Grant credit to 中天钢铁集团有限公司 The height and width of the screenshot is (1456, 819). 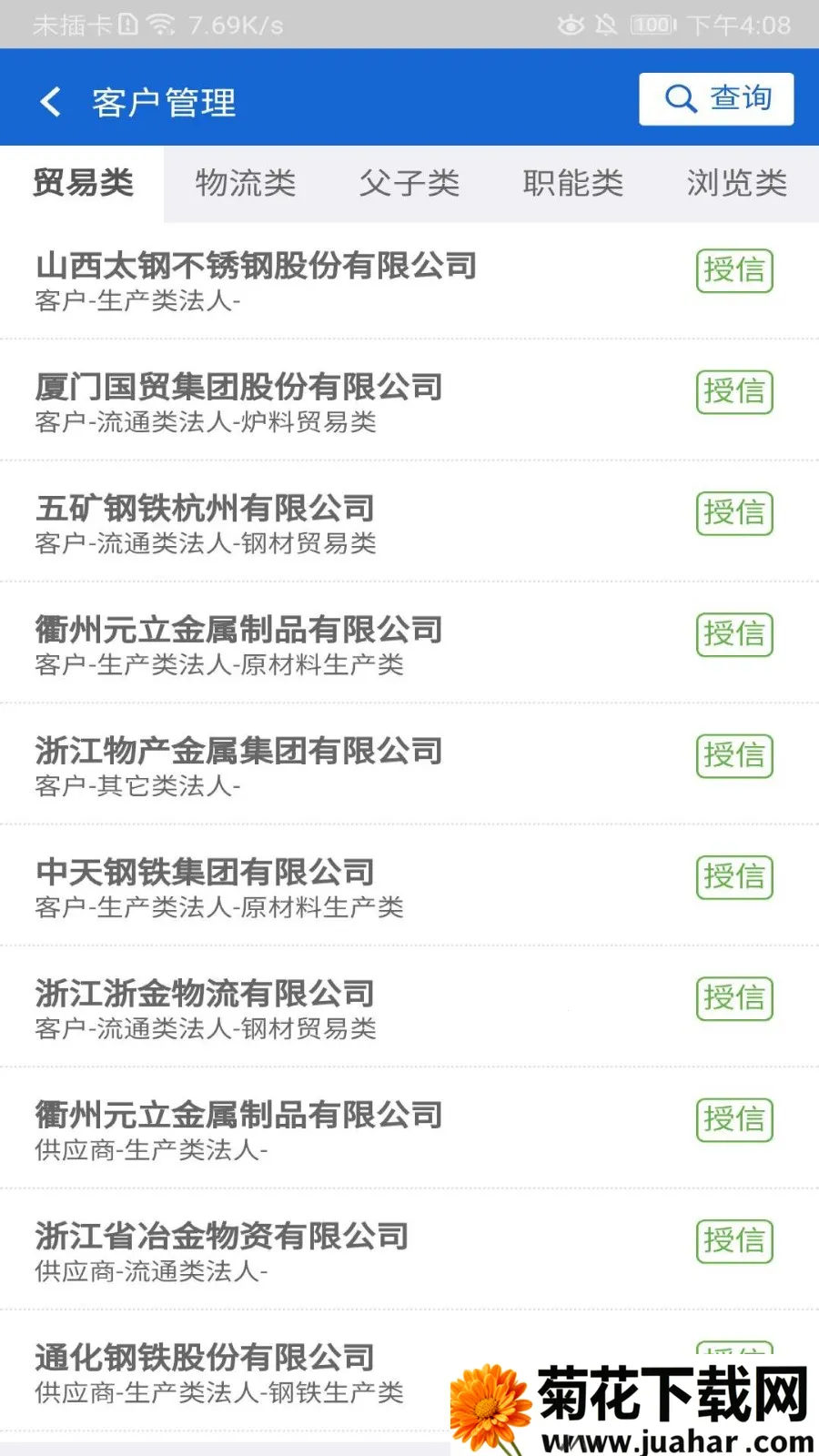(734, 877)
